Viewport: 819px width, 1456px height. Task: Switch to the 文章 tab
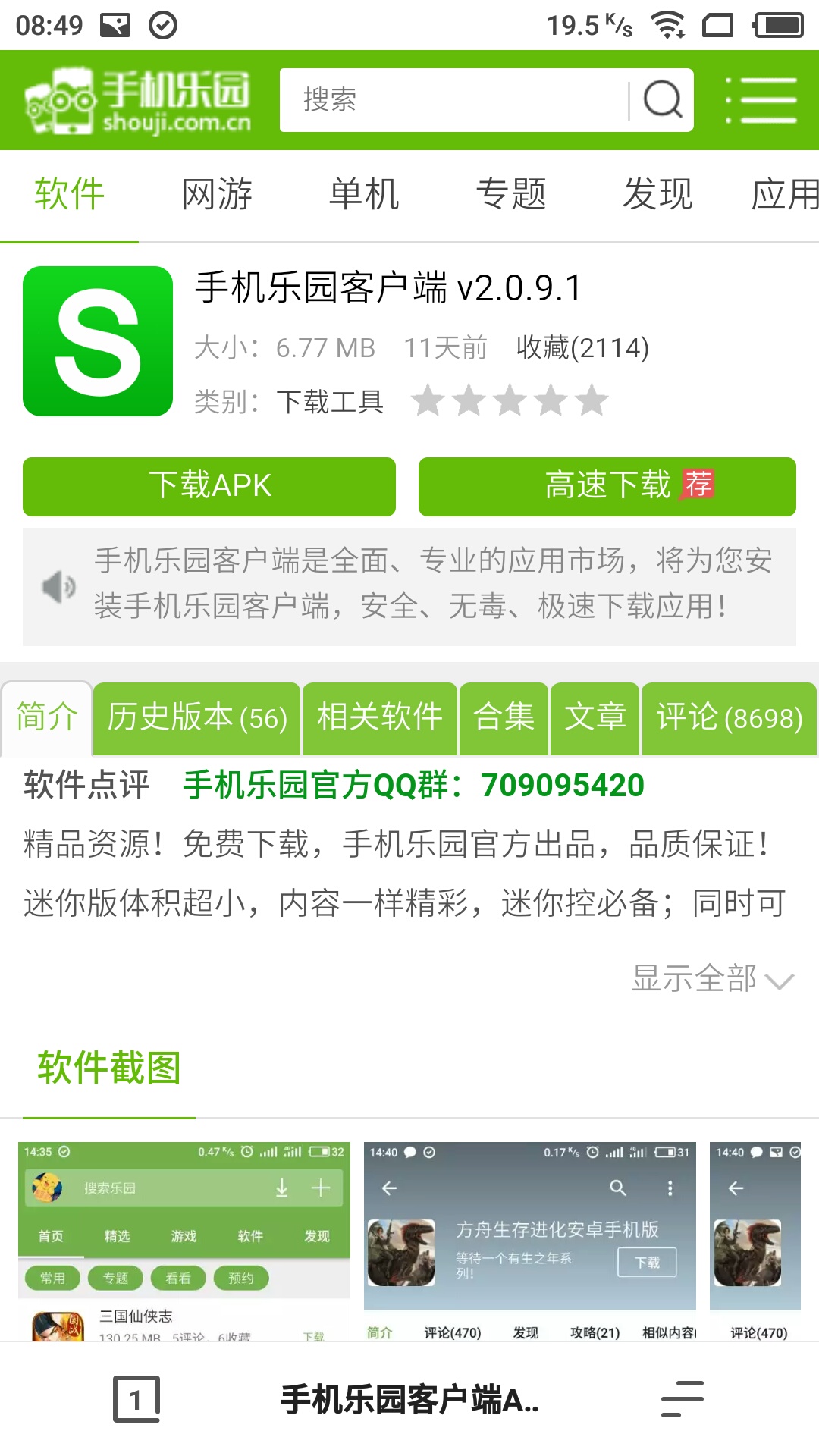595,717
